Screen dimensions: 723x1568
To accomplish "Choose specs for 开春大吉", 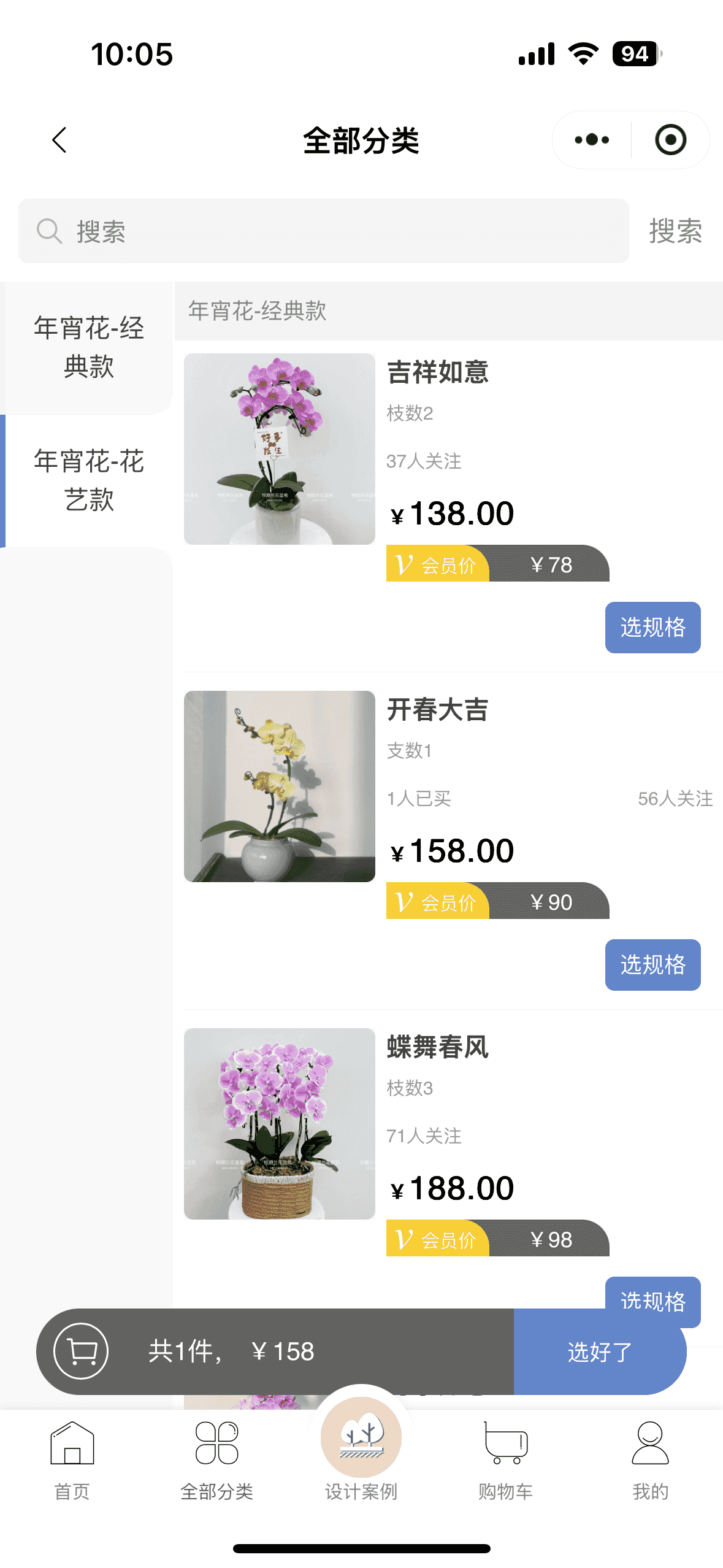I will point(652,965).
